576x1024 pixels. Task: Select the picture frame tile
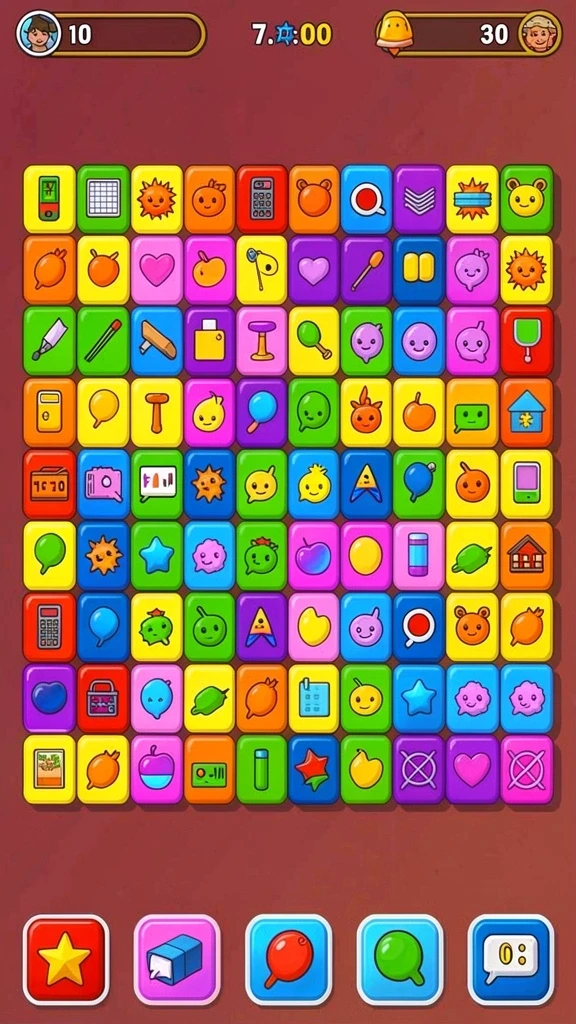pyautogui.click(x=50, y=769)
